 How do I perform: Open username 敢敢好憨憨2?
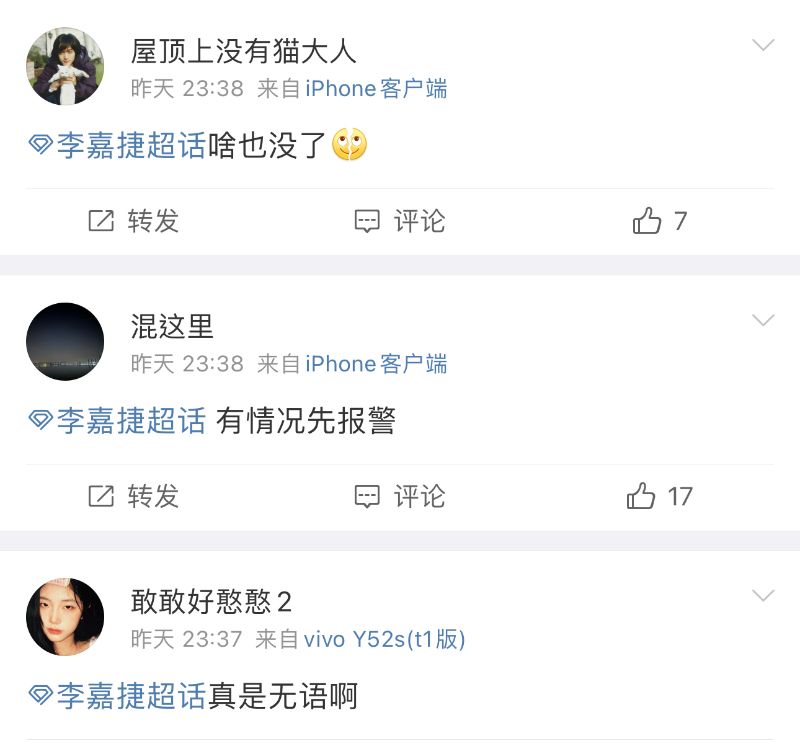coord(212,602)
